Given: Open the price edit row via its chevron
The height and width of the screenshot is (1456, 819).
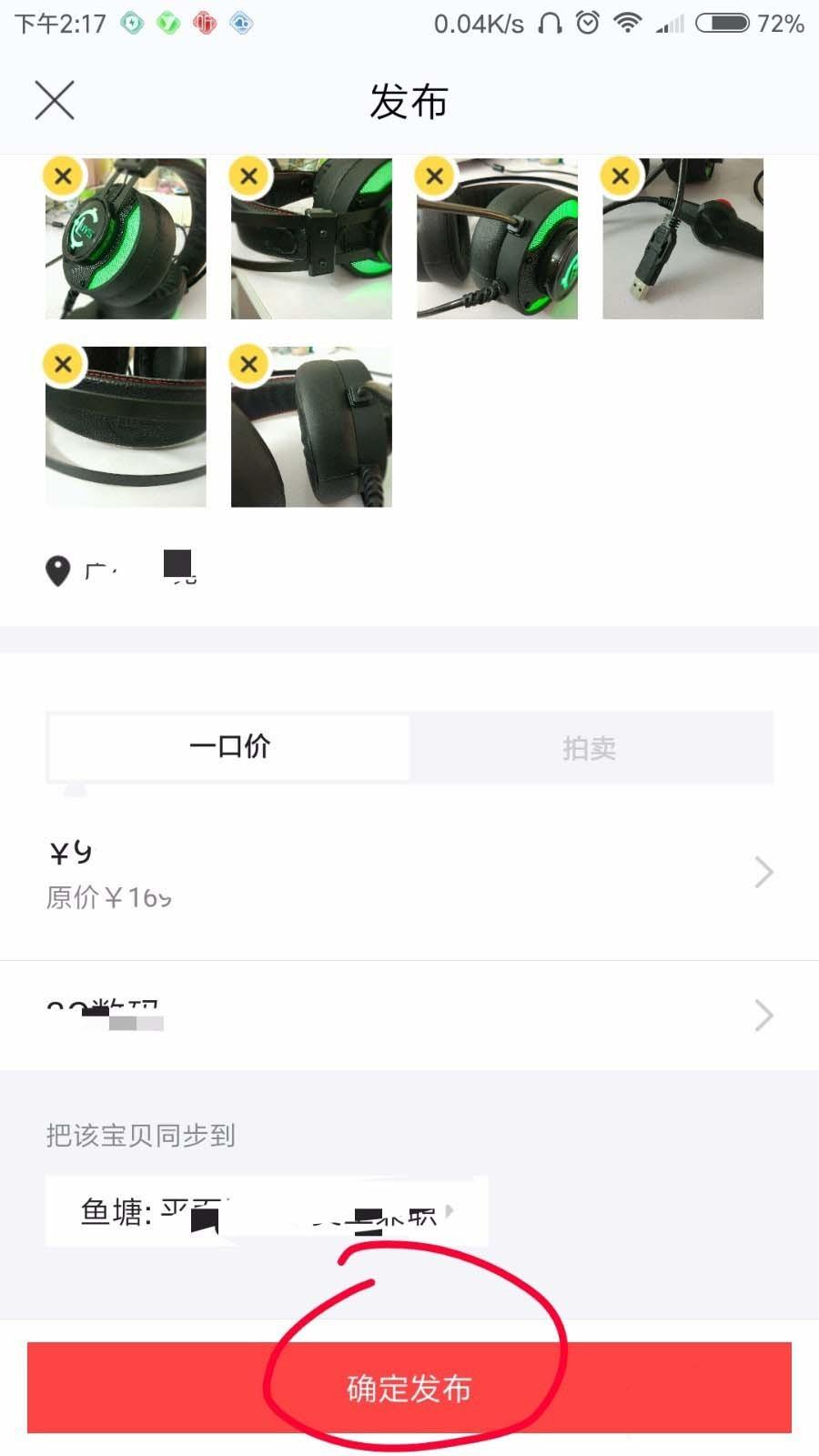Looking at the screenshot, I should point(763,871).
